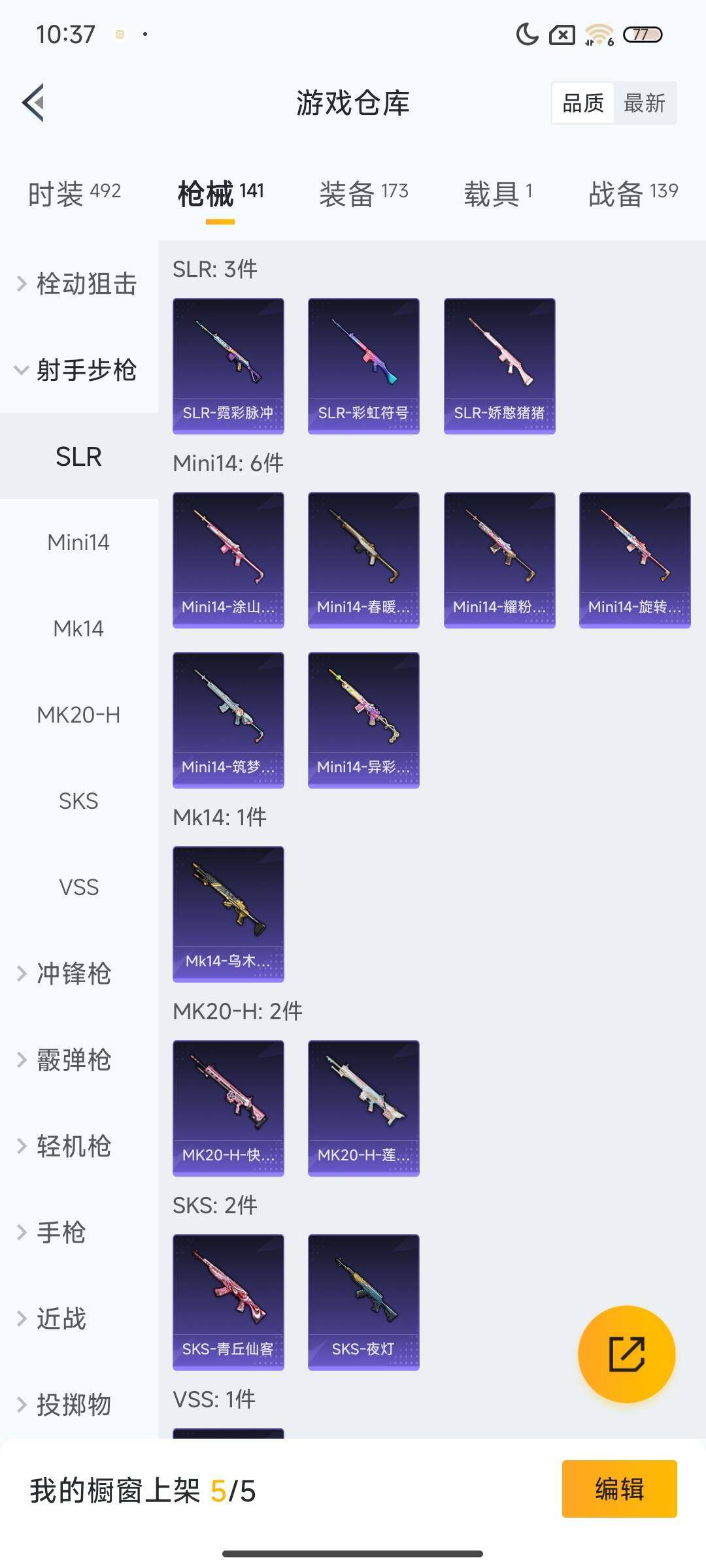706x1568 pixels.
Task: Tap the 编辑 button for my showcase
Action: (x=619, y=1489)
